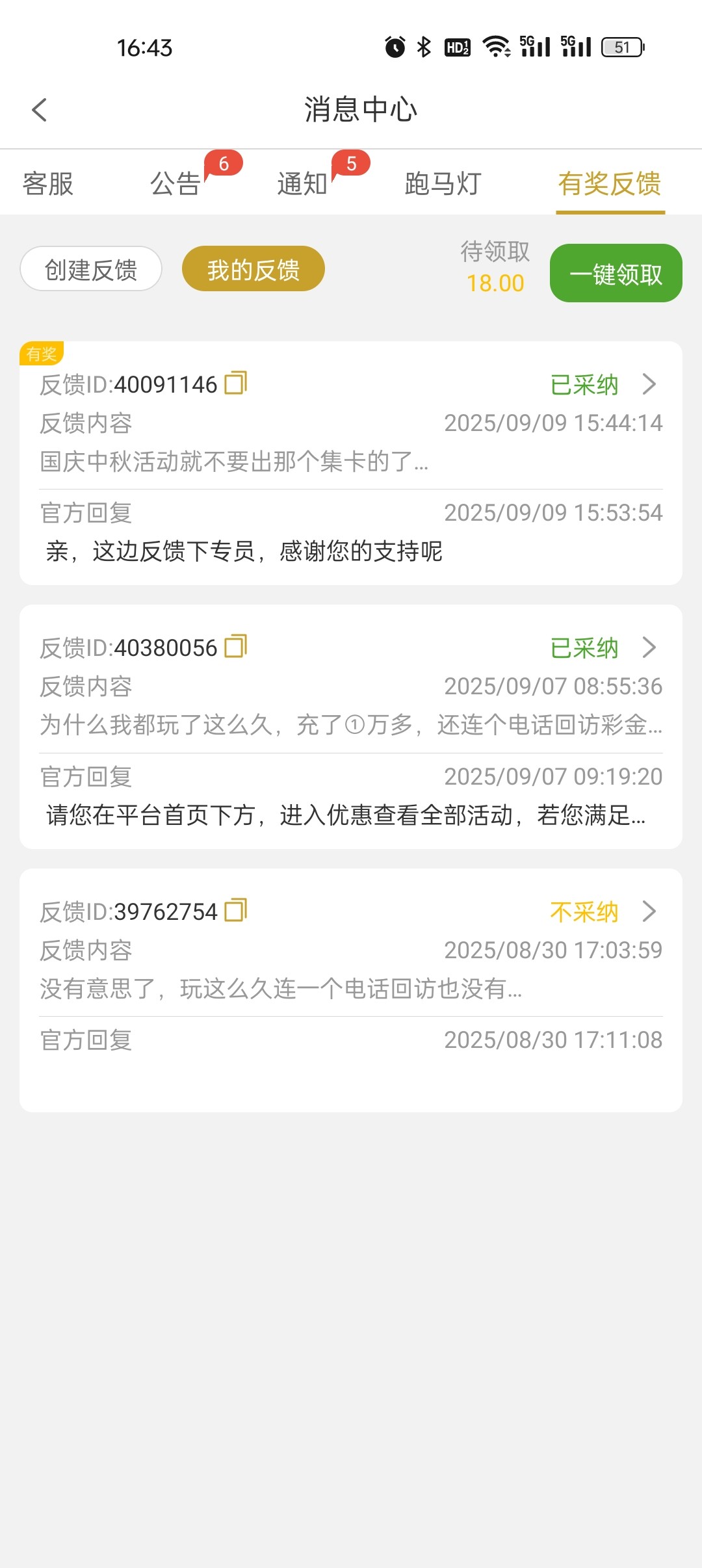This screenshot has width=702, height=1568.
Task: Switch to the 通知 tab
Action: point(303,183)
